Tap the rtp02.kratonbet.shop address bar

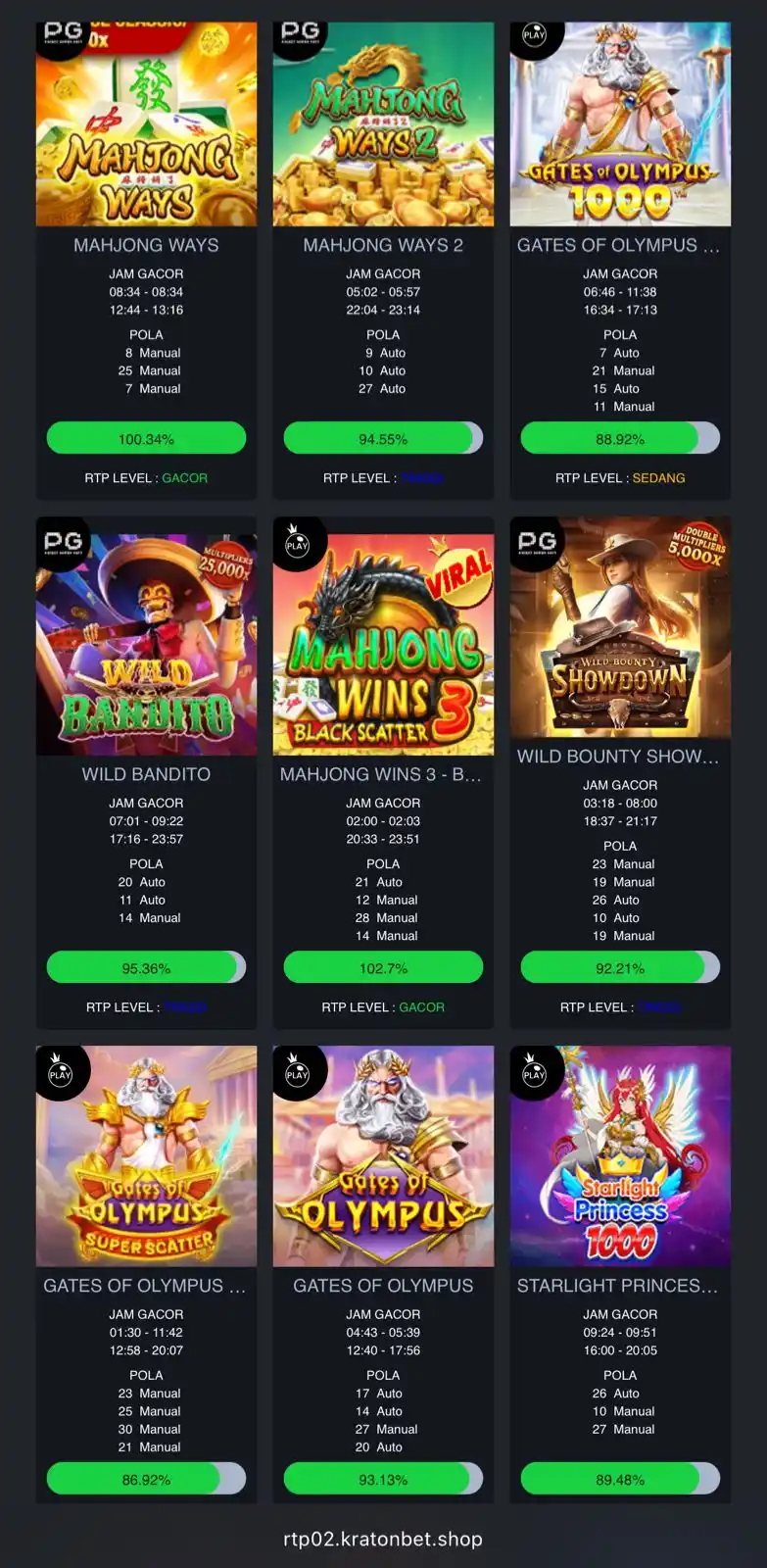tap(383, 1539)
